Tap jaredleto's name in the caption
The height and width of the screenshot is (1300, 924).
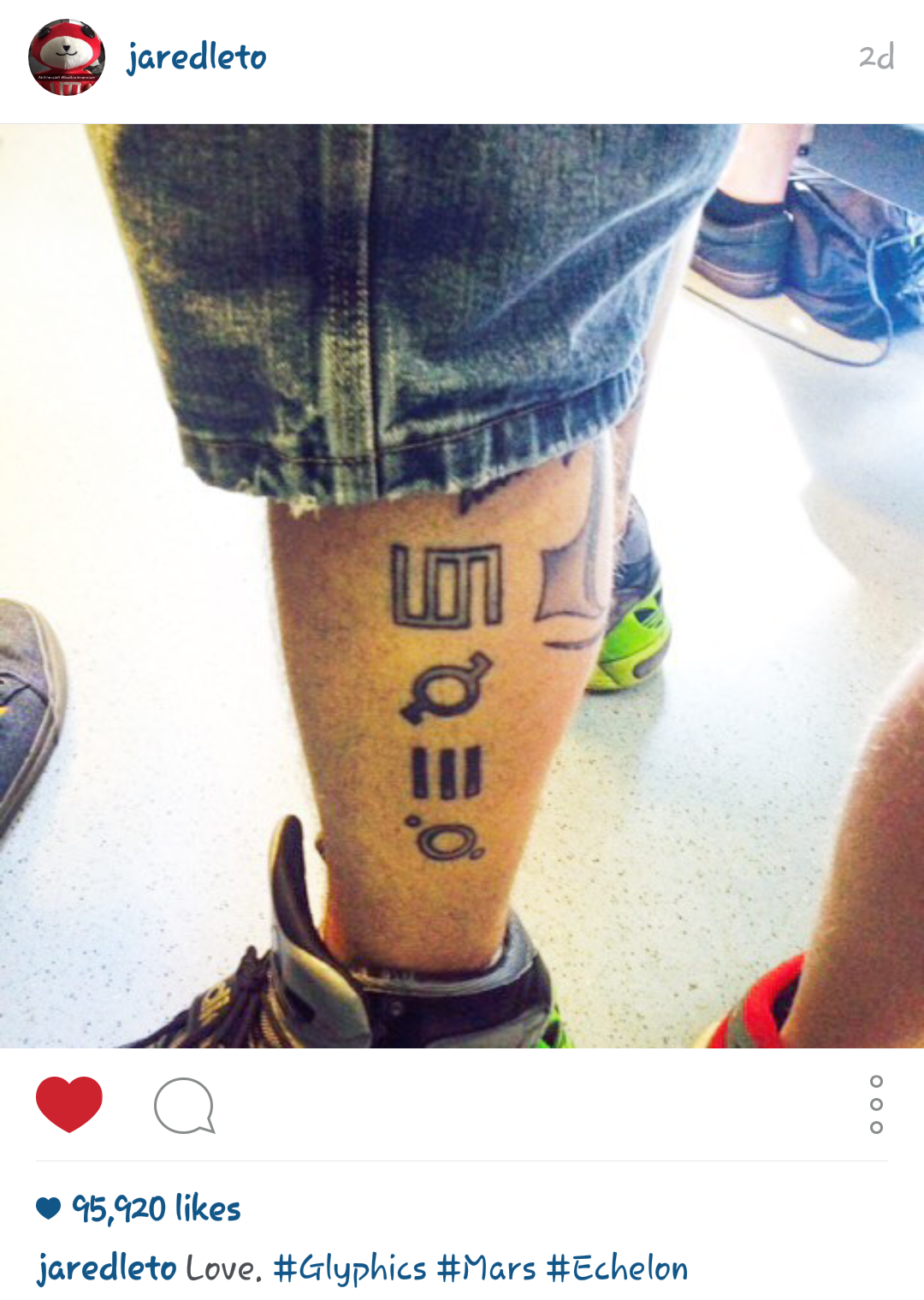(107, 1268)
